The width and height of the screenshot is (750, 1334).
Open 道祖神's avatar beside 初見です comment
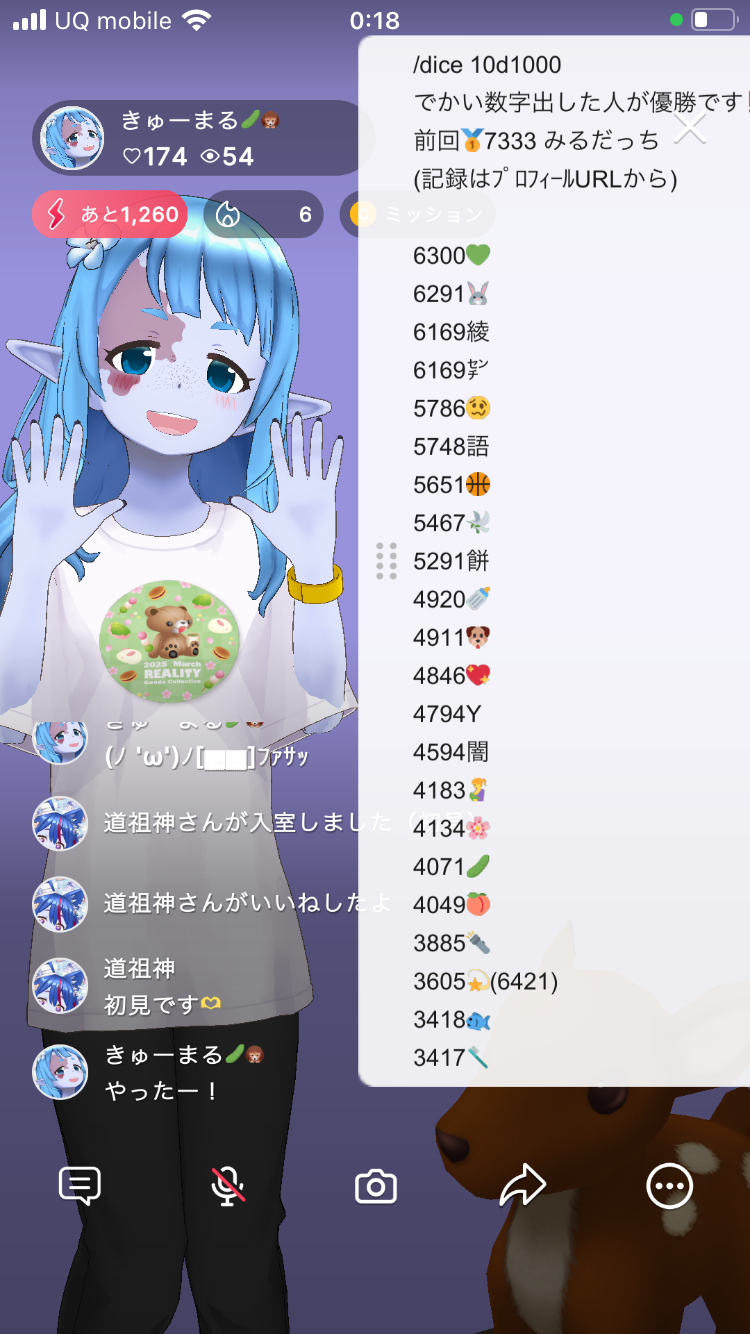click(60, 986)
